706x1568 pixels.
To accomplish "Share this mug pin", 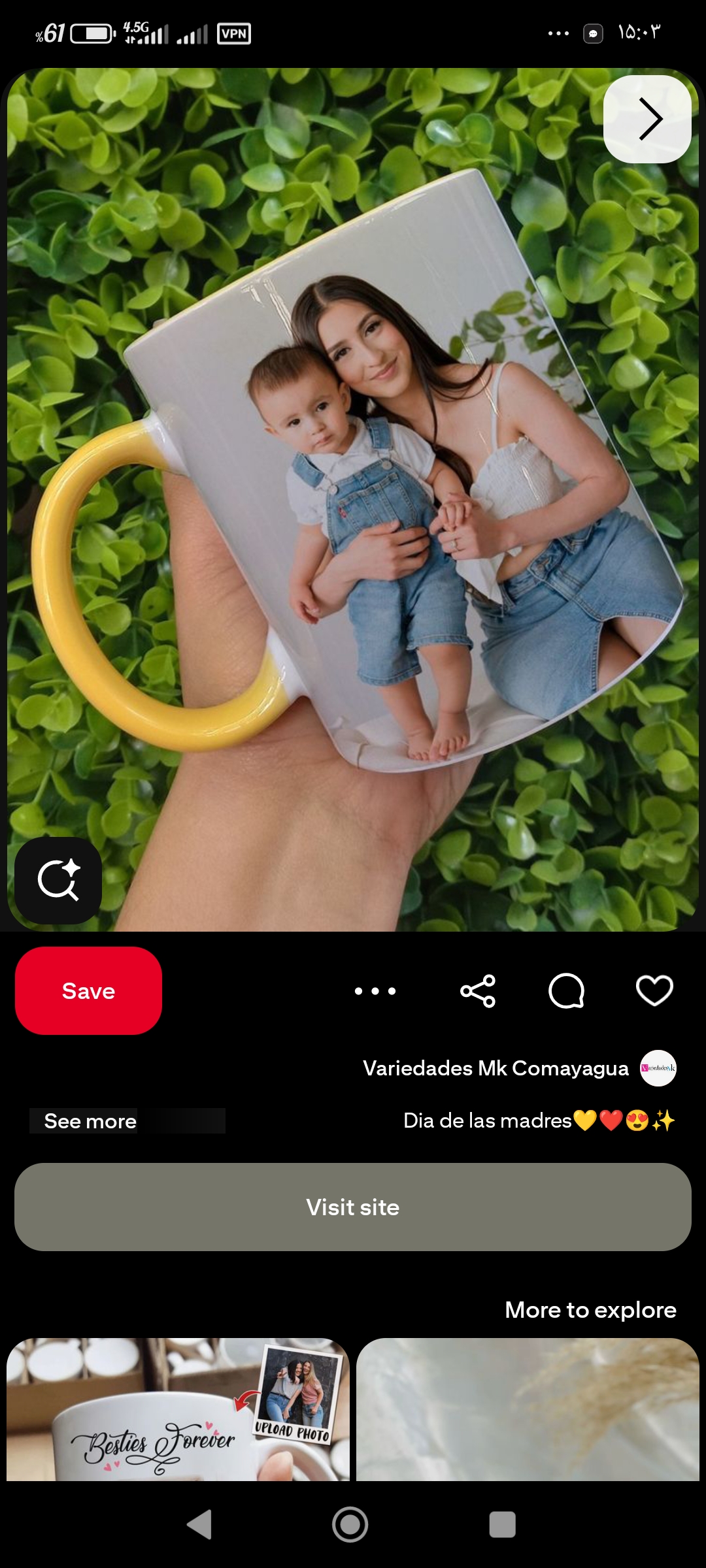I will [x=478, y=991].
